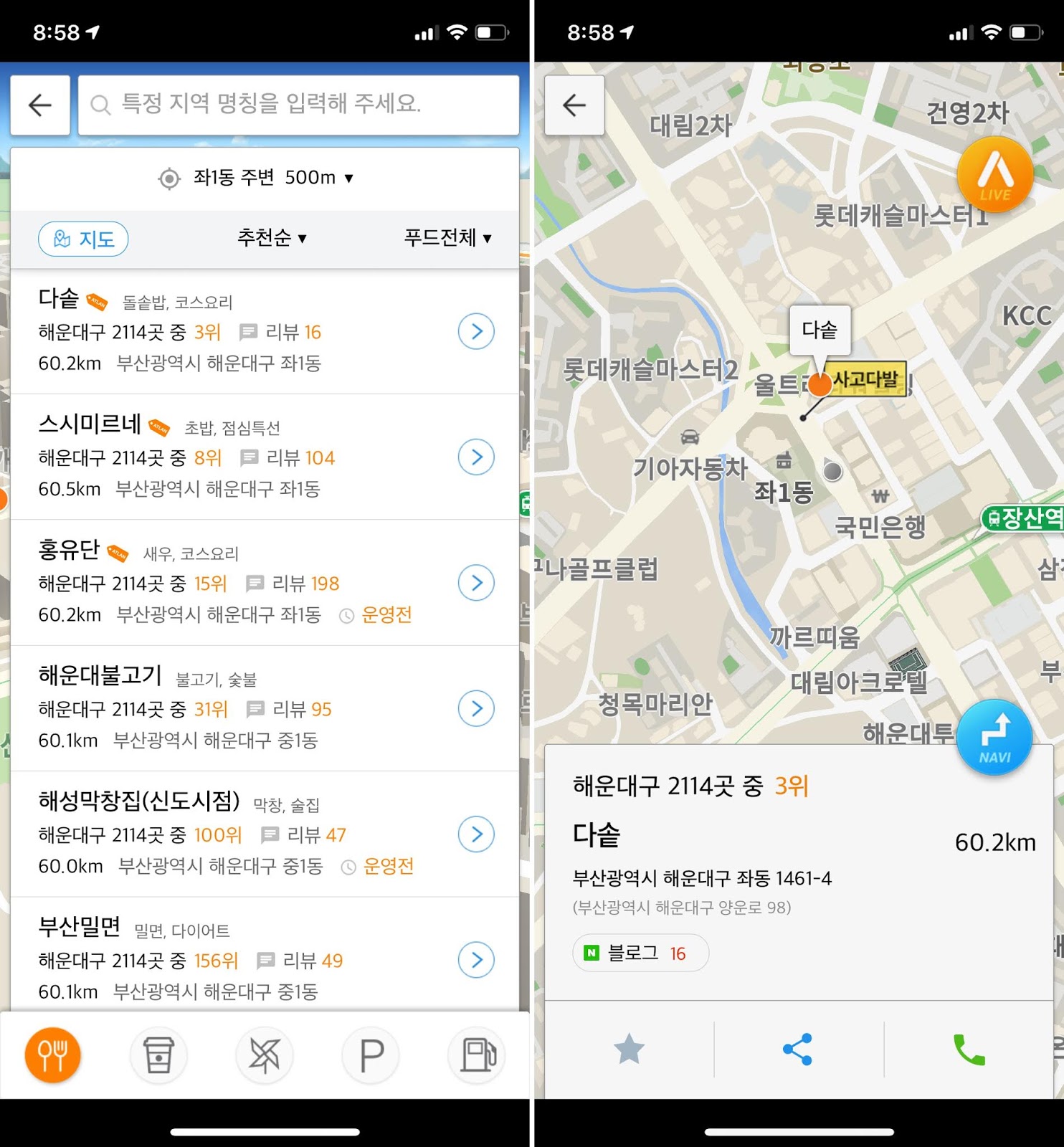The image size is (1064, 1147).
Task: Open the arrow for 홍유단
Action: (476, 583)
